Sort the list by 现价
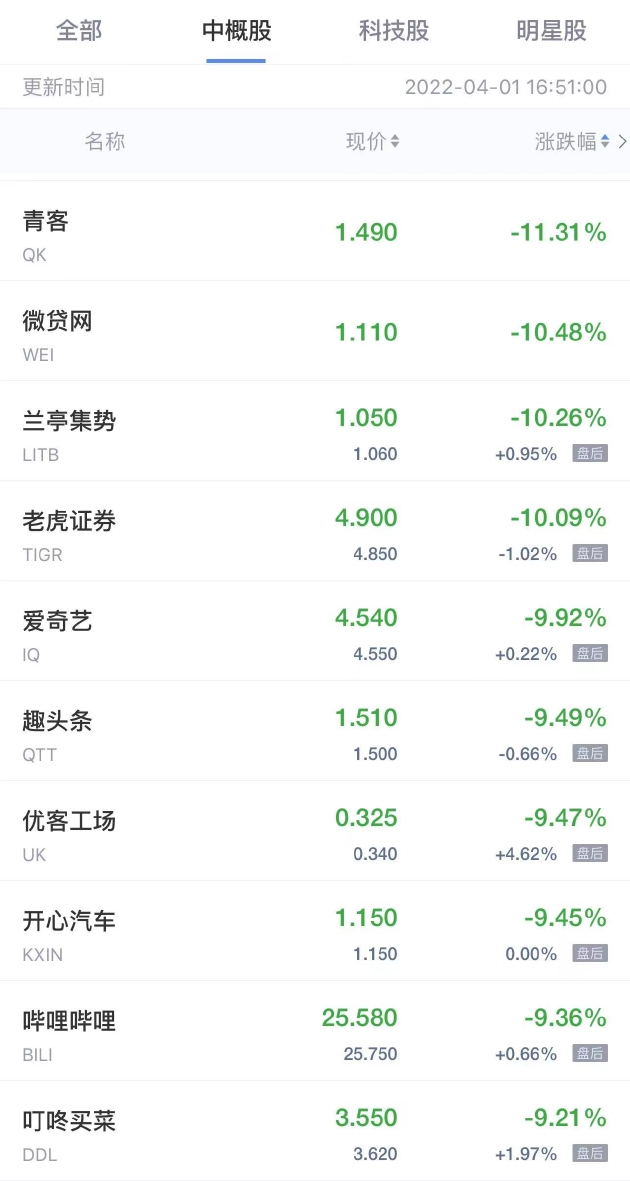 (372, 142)
